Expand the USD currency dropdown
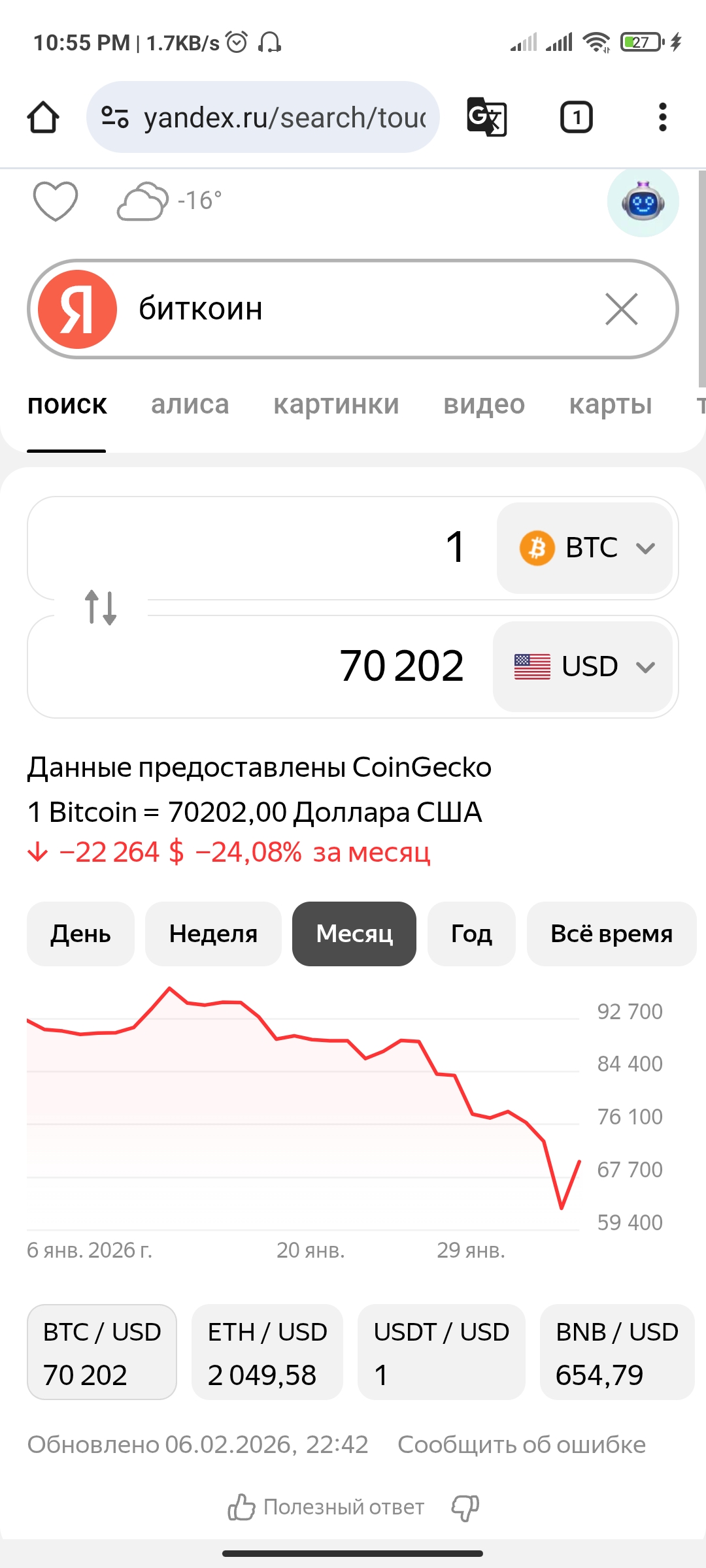Viewport: 706px width, 1568px height. pos(583,667)
